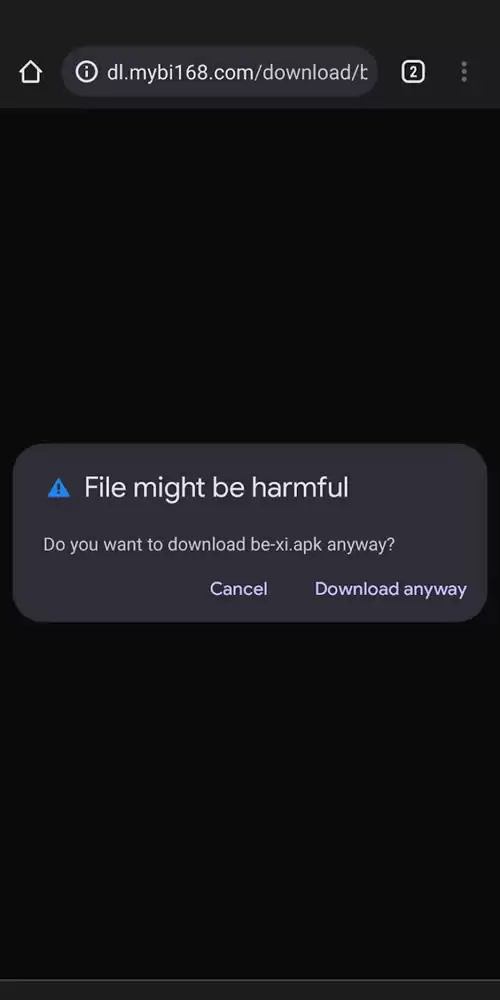500x1000 pixels.
Task: Choose Download anyway for be-xi.apk
Action: tap(391, 589)
